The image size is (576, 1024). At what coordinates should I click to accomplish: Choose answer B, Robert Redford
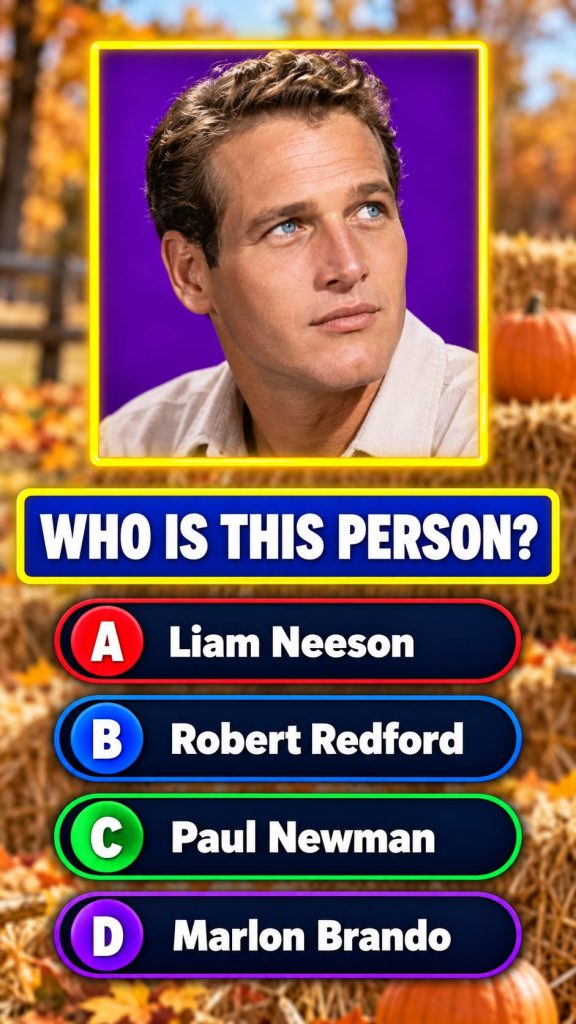[287, 739]
